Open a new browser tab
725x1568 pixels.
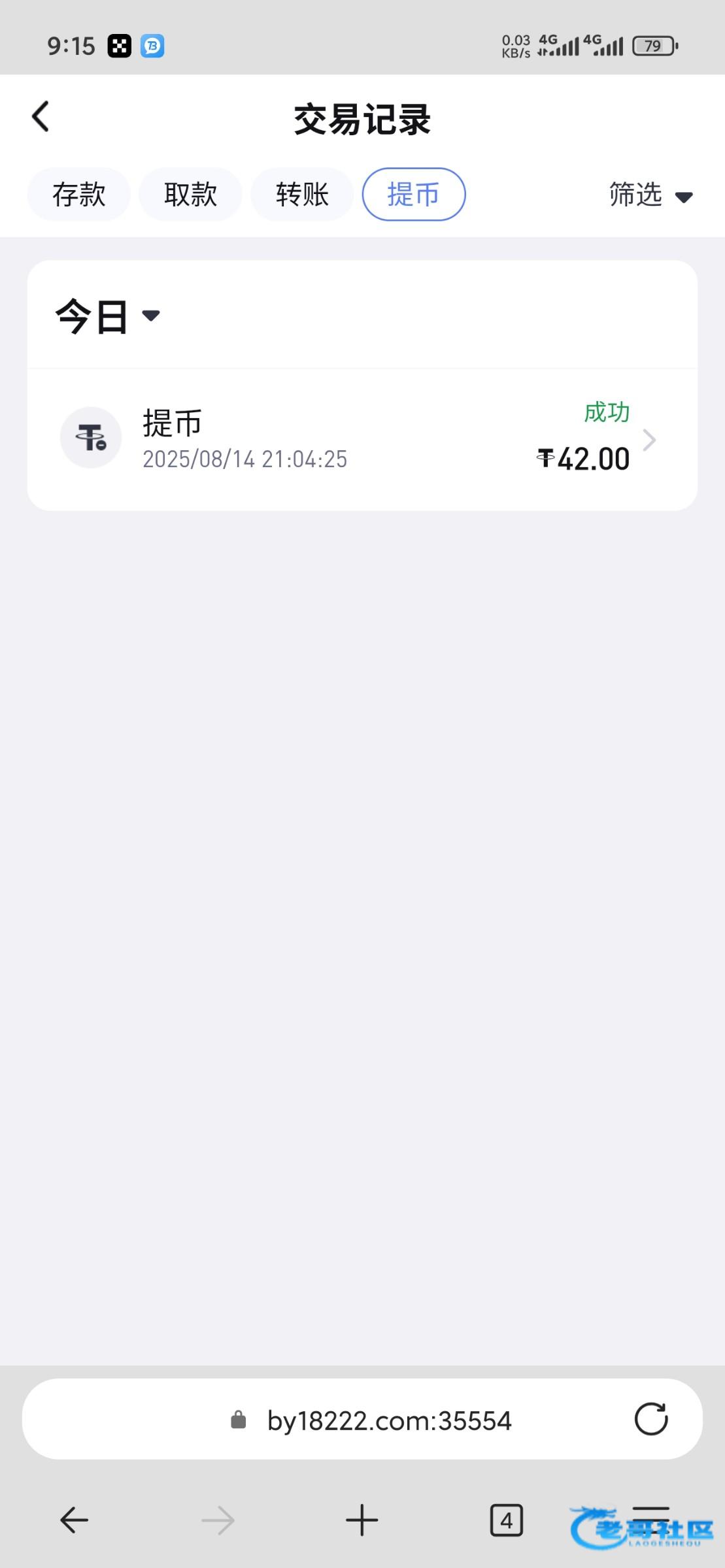point(362,1520)
